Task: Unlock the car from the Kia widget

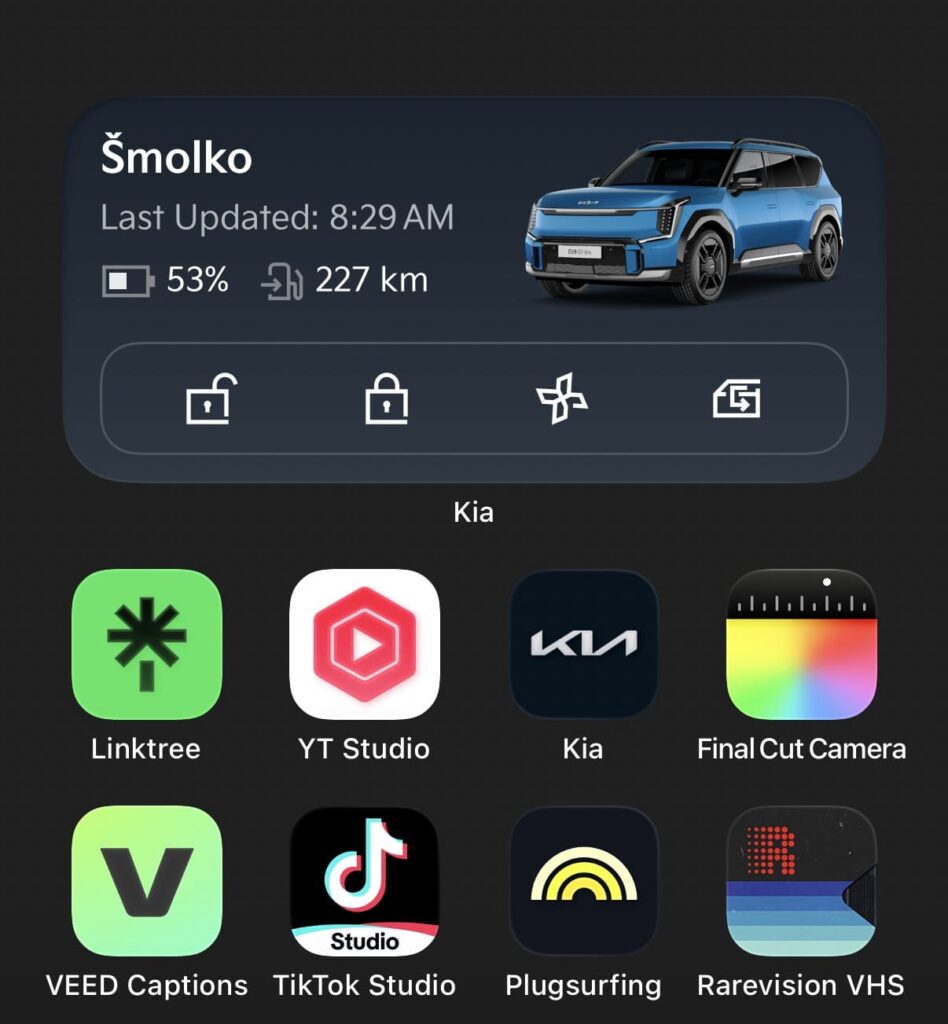Action: [212, 399]
